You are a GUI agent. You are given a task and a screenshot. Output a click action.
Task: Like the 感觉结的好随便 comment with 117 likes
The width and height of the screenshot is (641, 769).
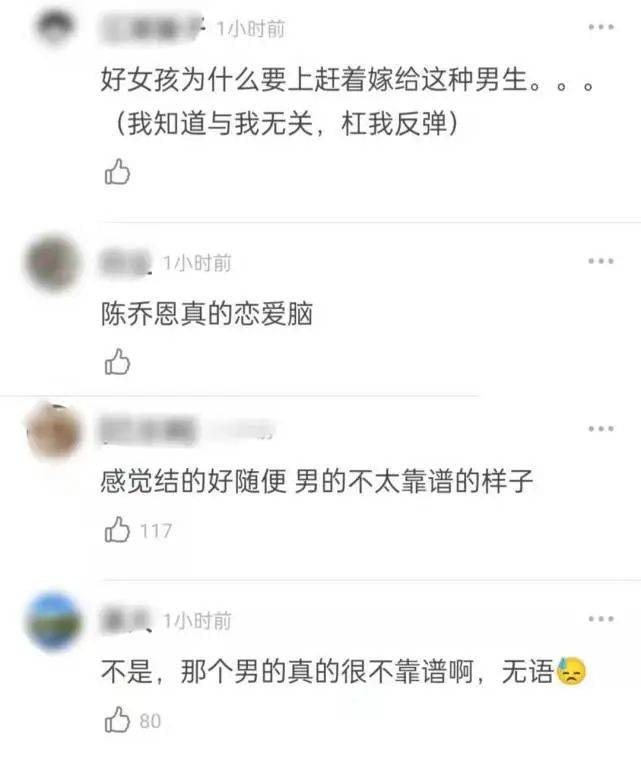click(x=118, y=530)
